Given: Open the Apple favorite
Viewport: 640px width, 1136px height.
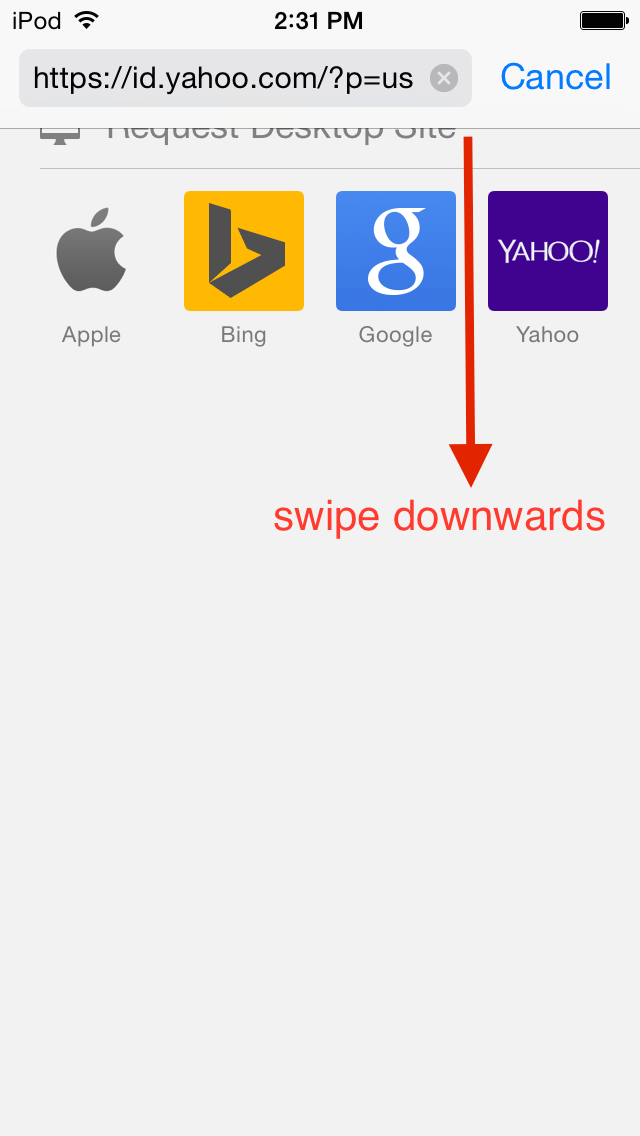Looking at the screenshot, I should [x=91, y=251].
